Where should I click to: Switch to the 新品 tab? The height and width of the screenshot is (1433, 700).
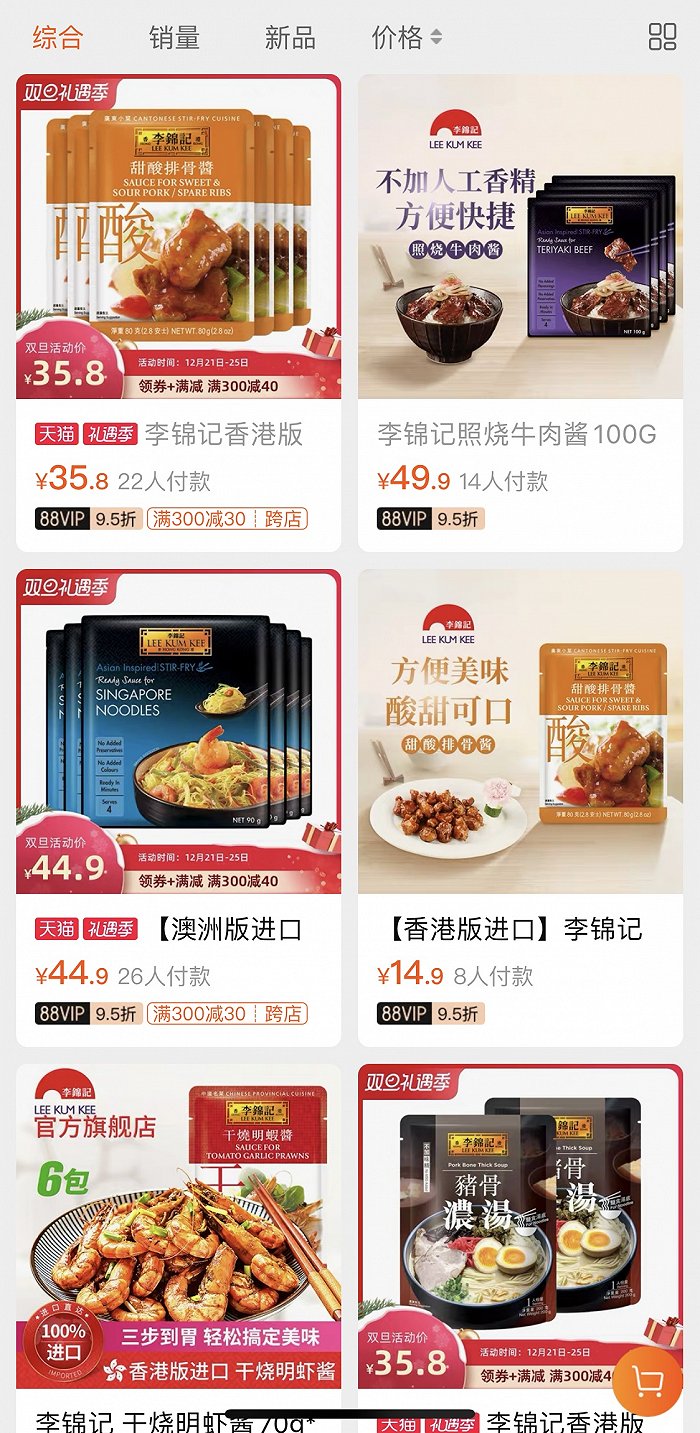coord(290,38)
